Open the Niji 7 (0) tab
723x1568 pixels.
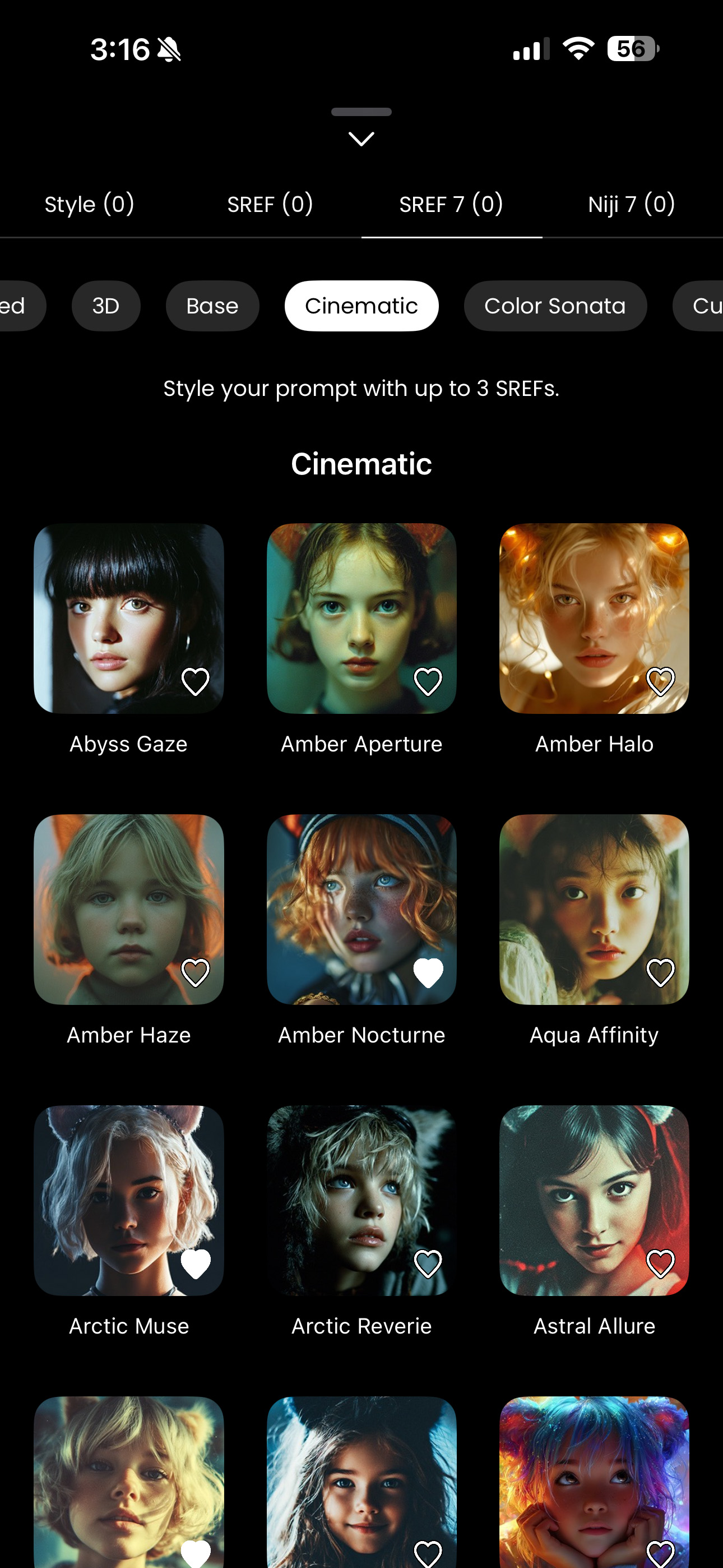(631, 204)
